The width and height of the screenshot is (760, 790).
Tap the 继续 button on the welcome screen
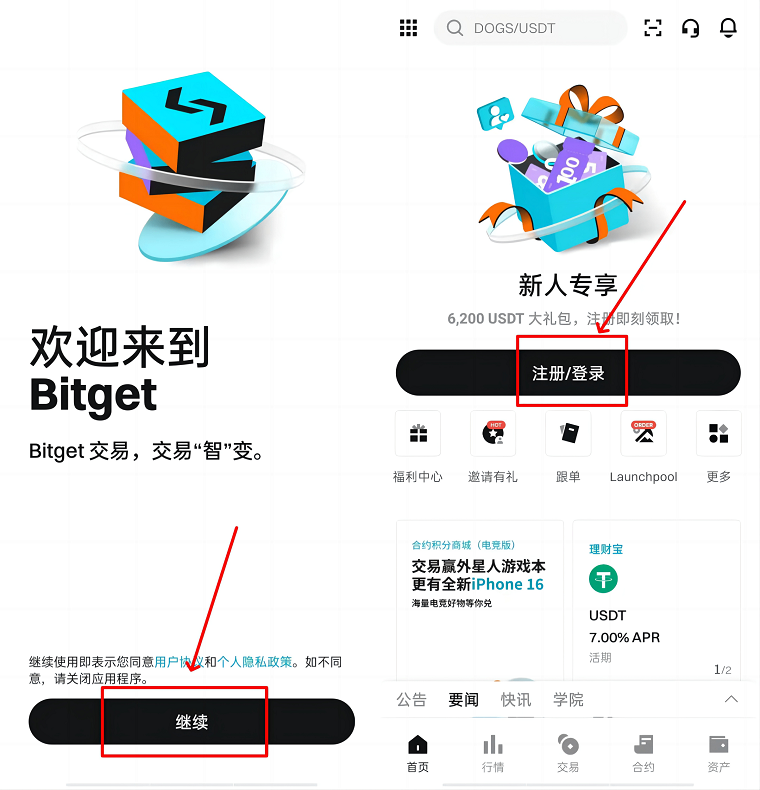click(x=191, y=721)
